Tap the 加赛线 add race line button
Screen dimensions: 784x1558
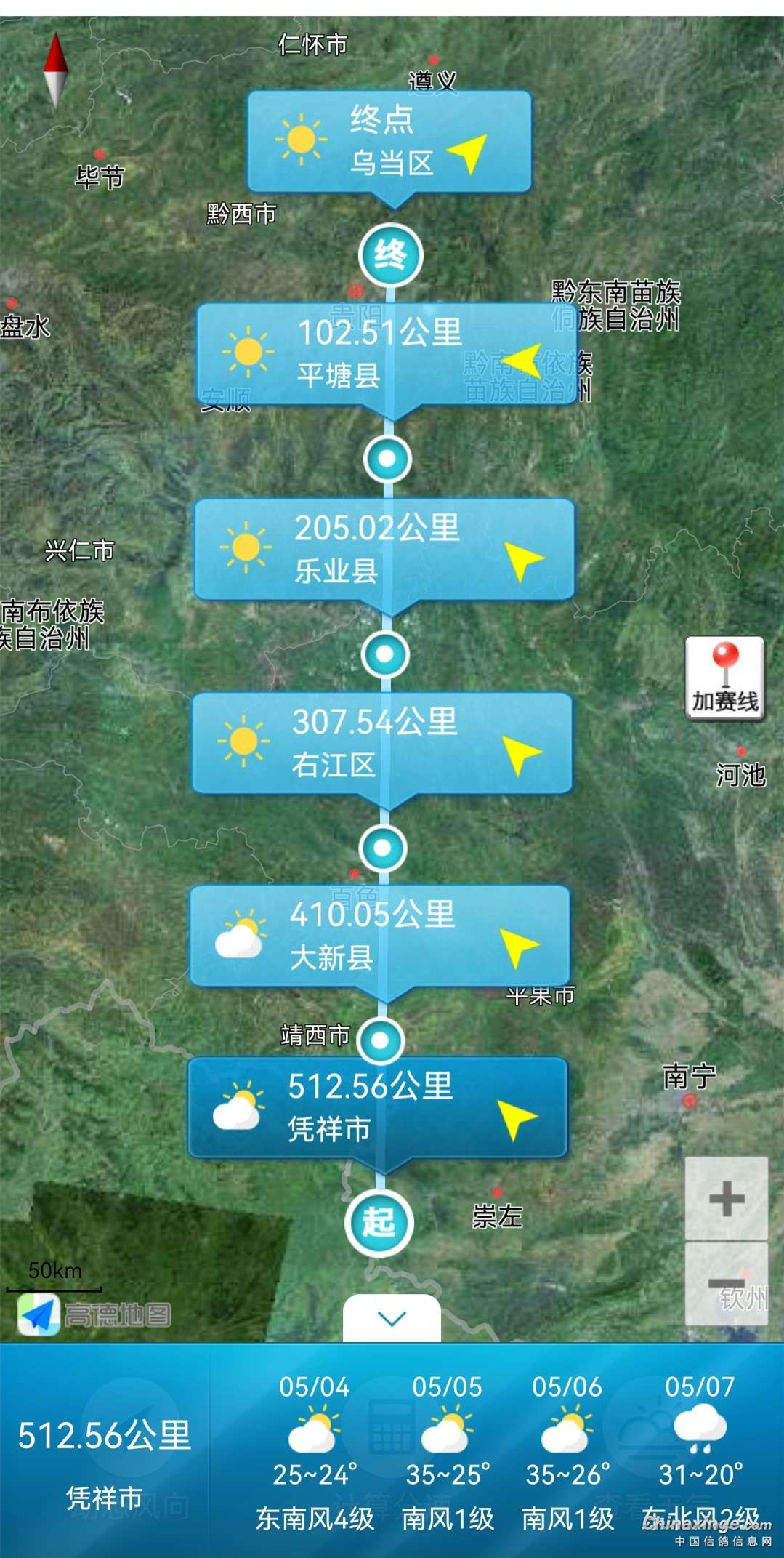click(725, 678)
